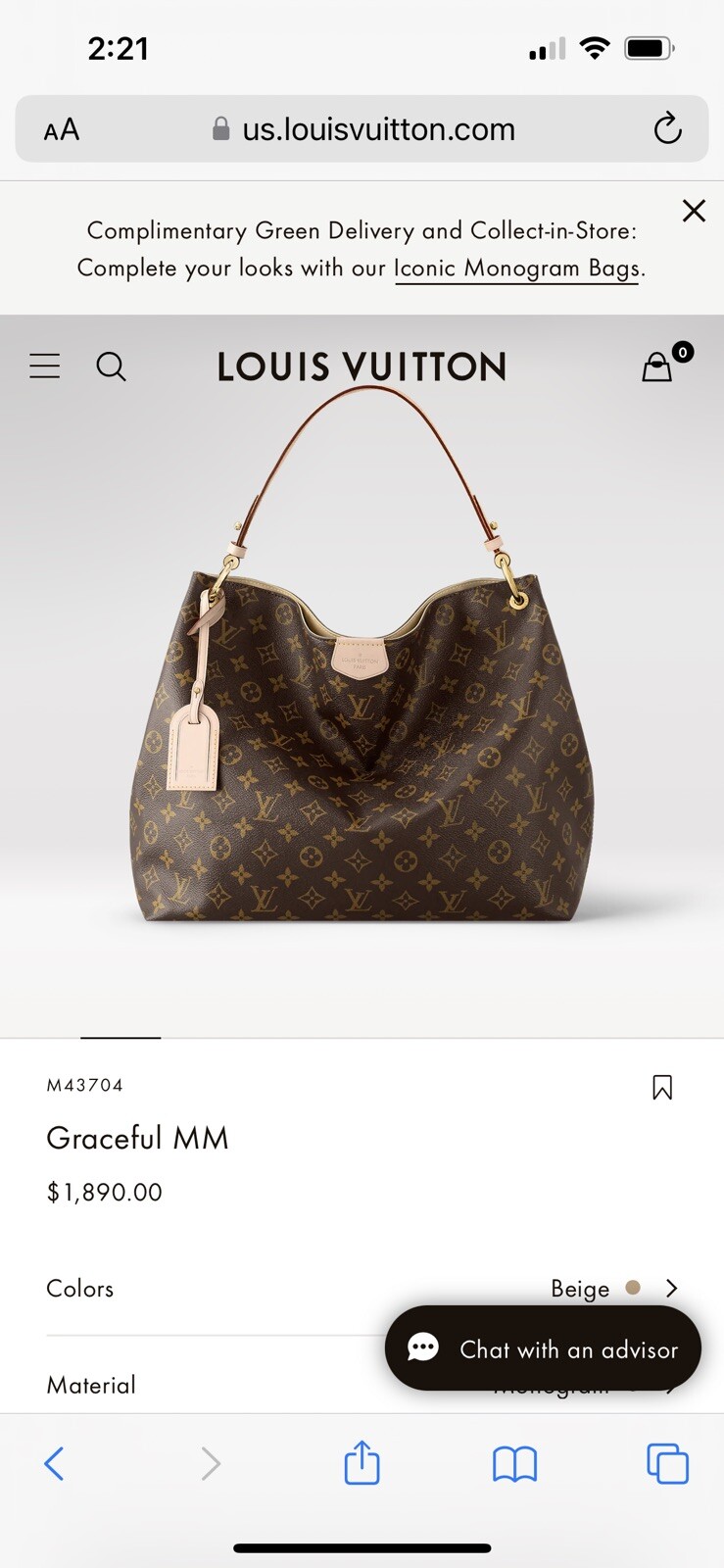
Task: Select the Beige color swatch
Action: click(x=633, y=1287)
